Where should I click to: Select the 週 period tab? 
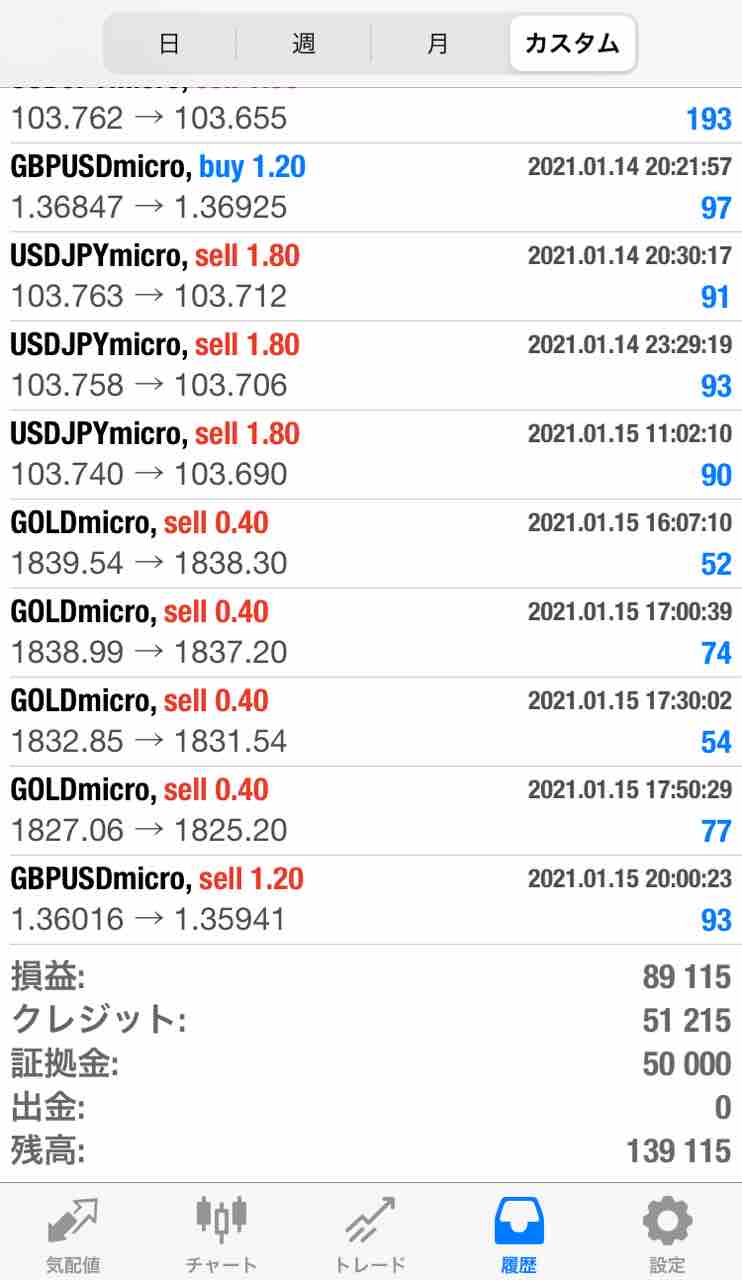click(304, 44)
